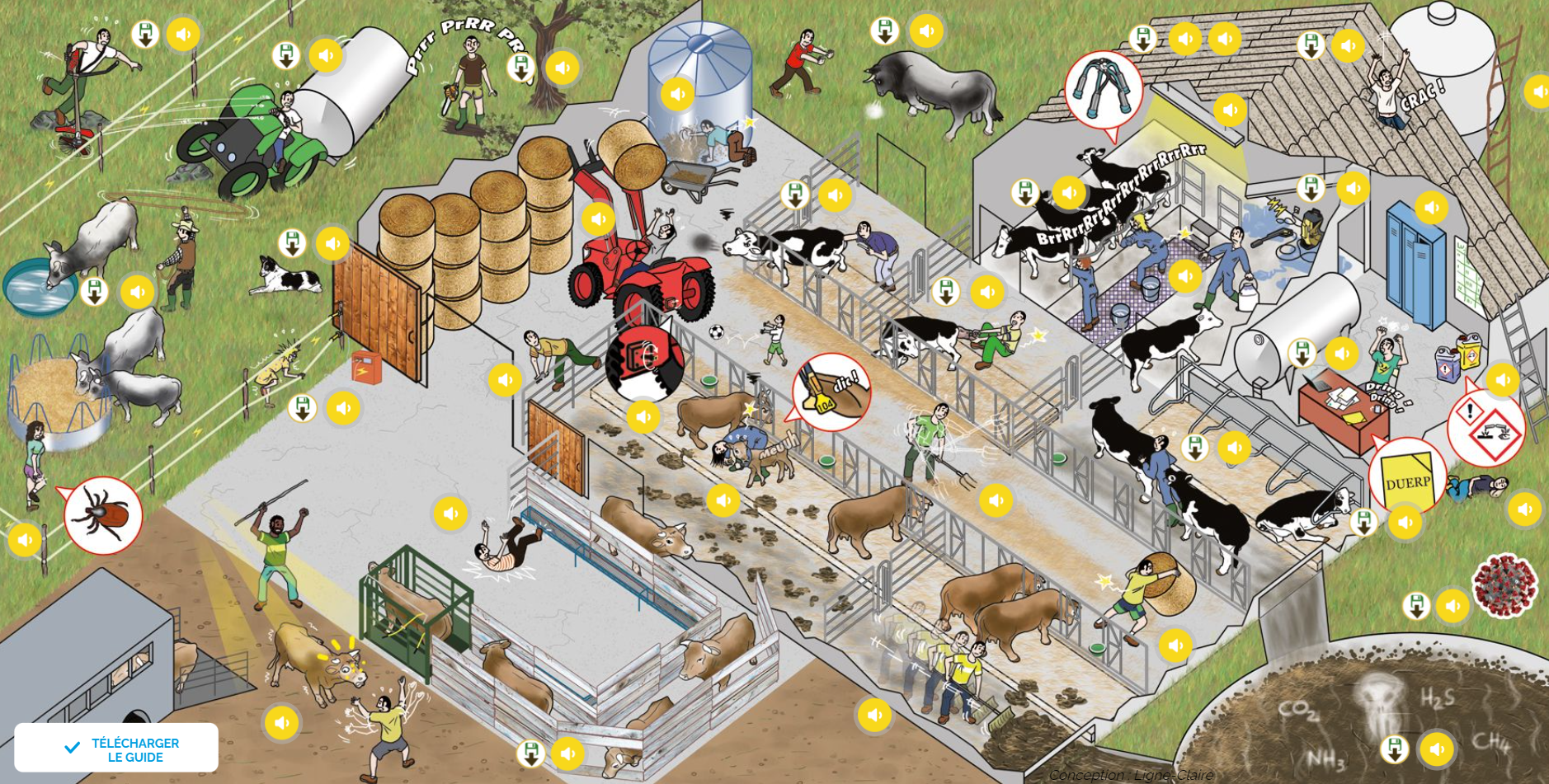The height and width of the screenshot is (784, 1549).
Task: Play audio for the roof fall scene
Action: click(x=1347, y=46)
